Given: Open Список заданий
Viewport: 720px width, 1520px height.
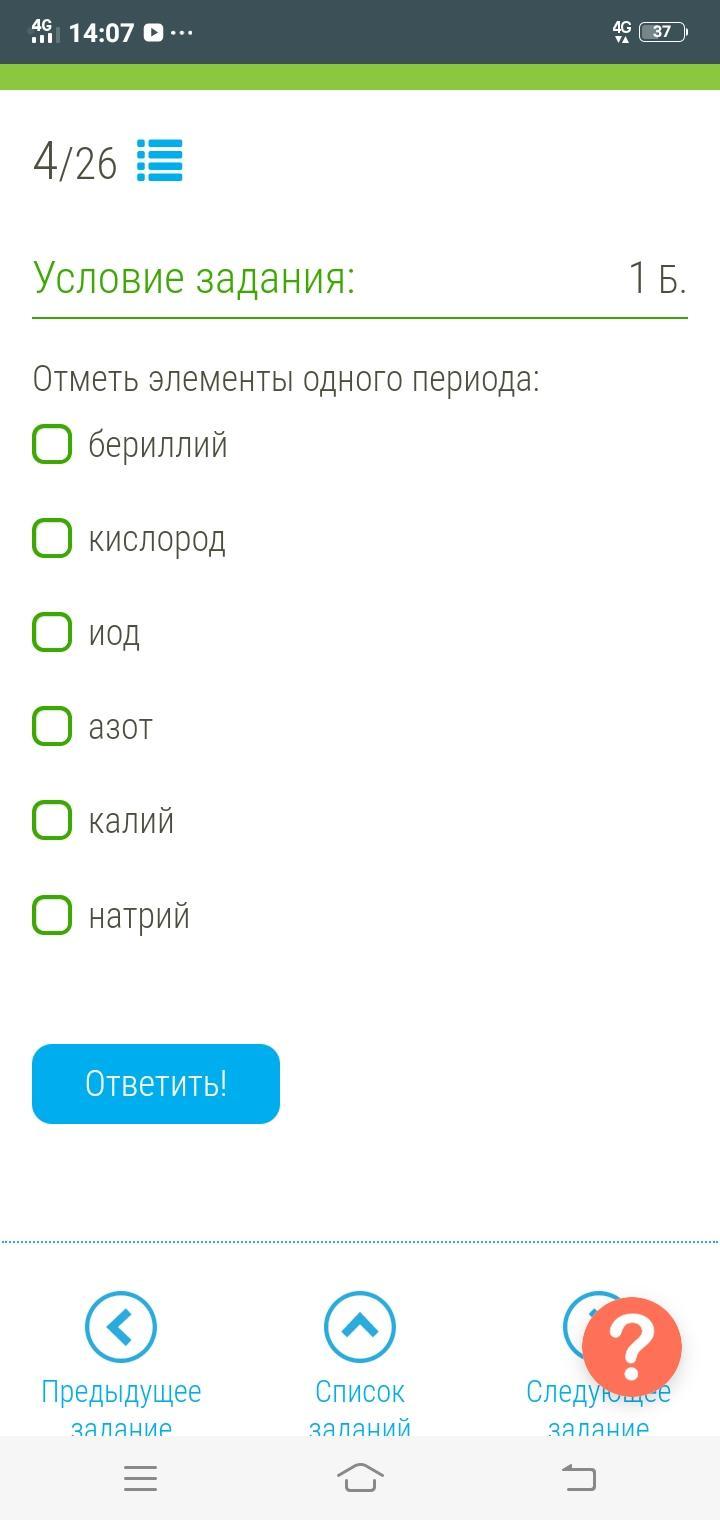Looking at the screenshot, I should [x=360, y=1327].
